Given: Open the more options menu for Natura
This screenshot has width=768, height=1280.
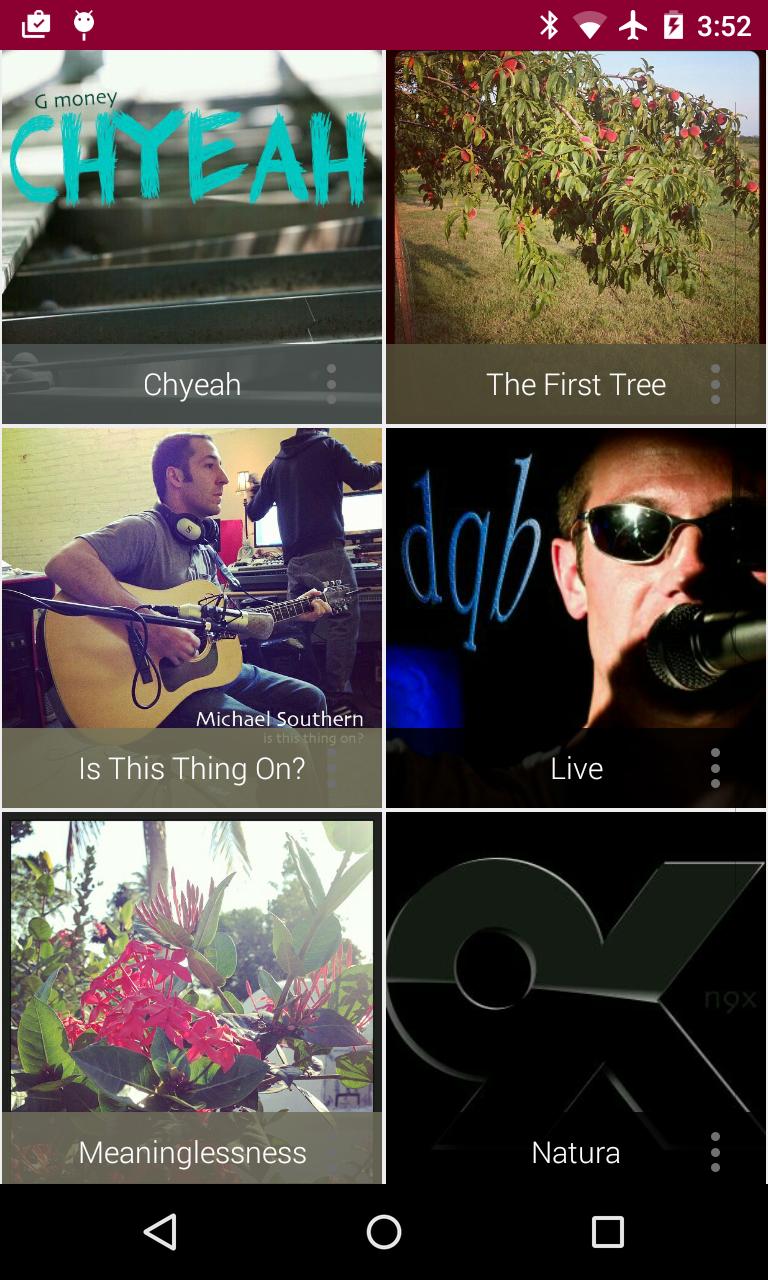Looking at the screenshot, I should click(x=715, y=1152).
